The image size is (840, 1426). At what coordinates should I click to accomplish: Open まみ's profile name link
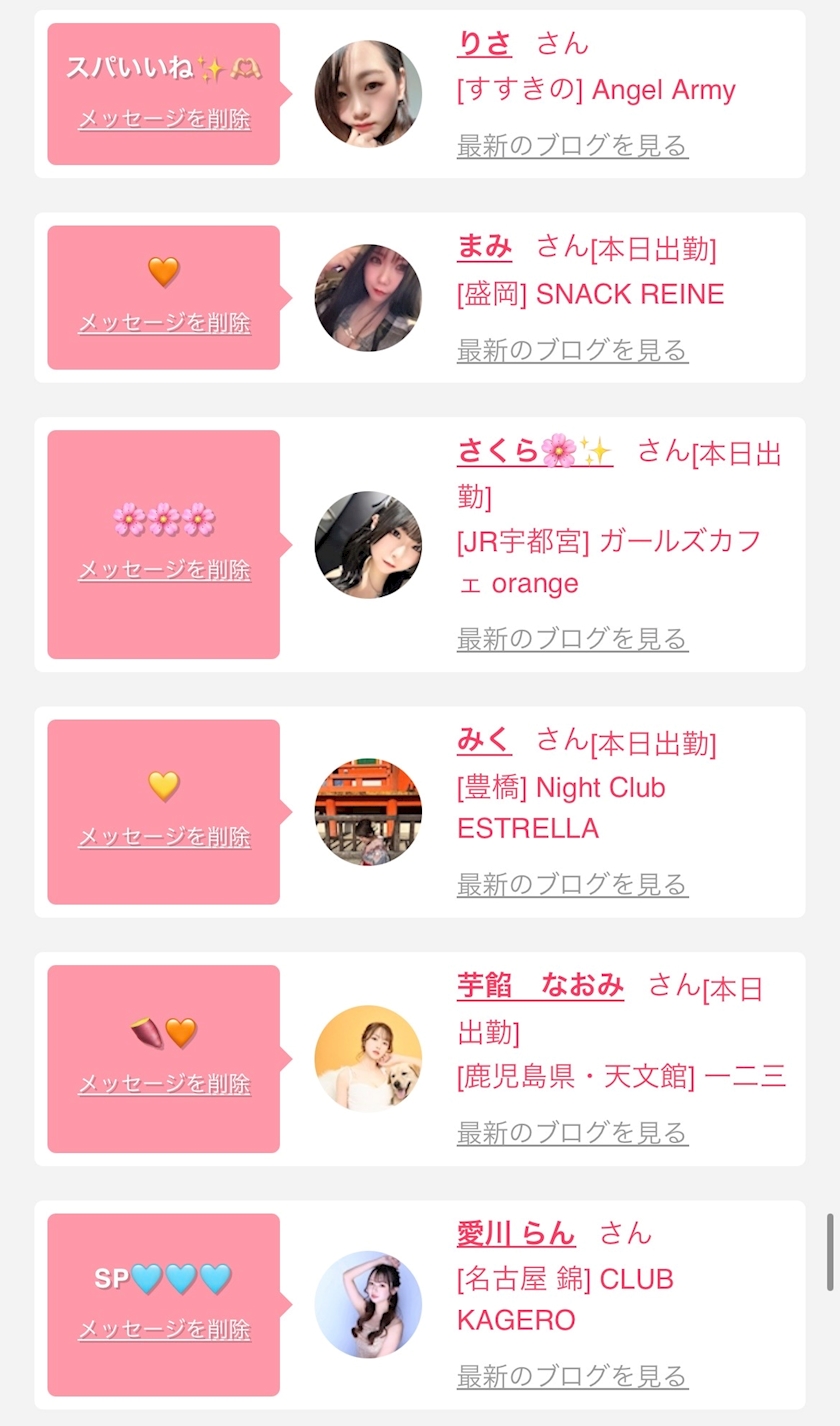click(484, 246)
